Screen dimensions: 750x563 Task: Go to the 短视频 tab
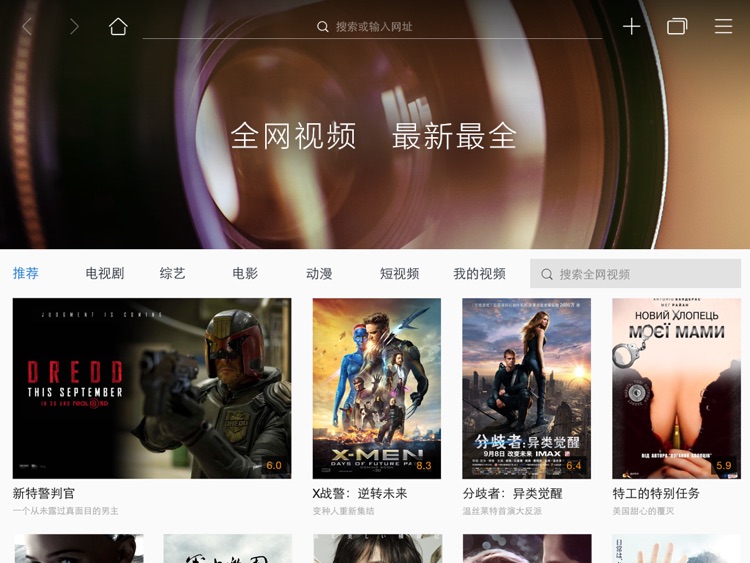(399, 273)
